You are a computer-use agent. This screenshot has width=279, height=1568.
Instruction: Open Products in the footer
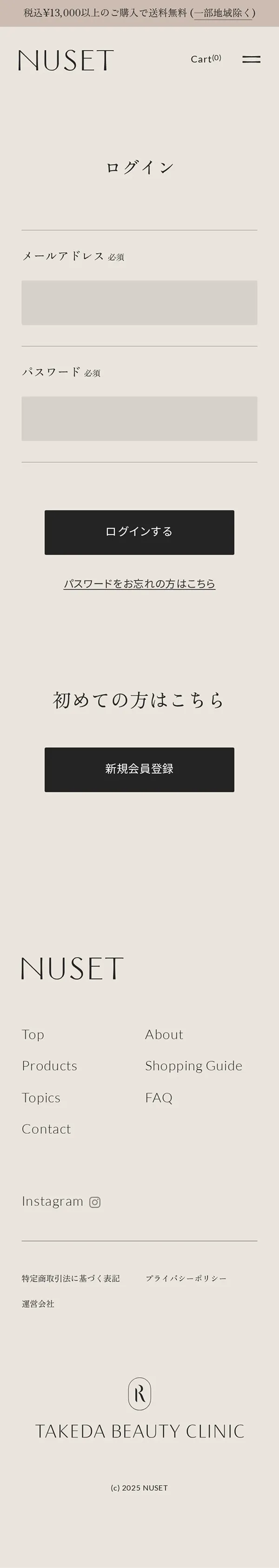[x=49, y=1065]
